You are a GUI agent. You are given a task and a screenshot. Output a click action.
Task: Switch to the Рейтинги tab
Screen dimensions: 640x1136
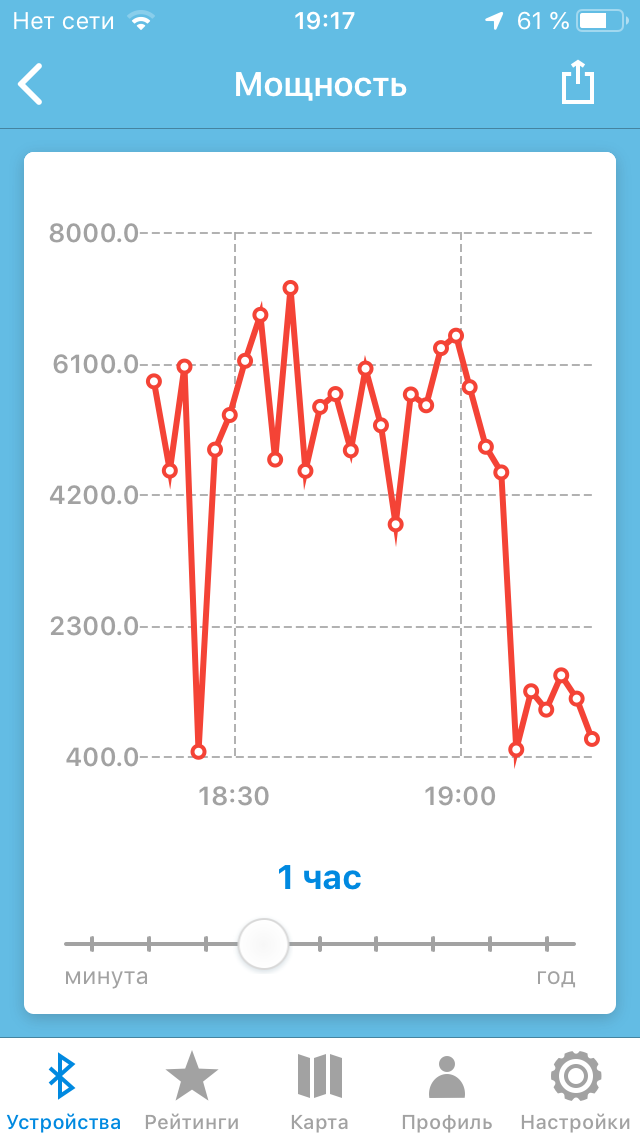click(x=192, y=1088)
